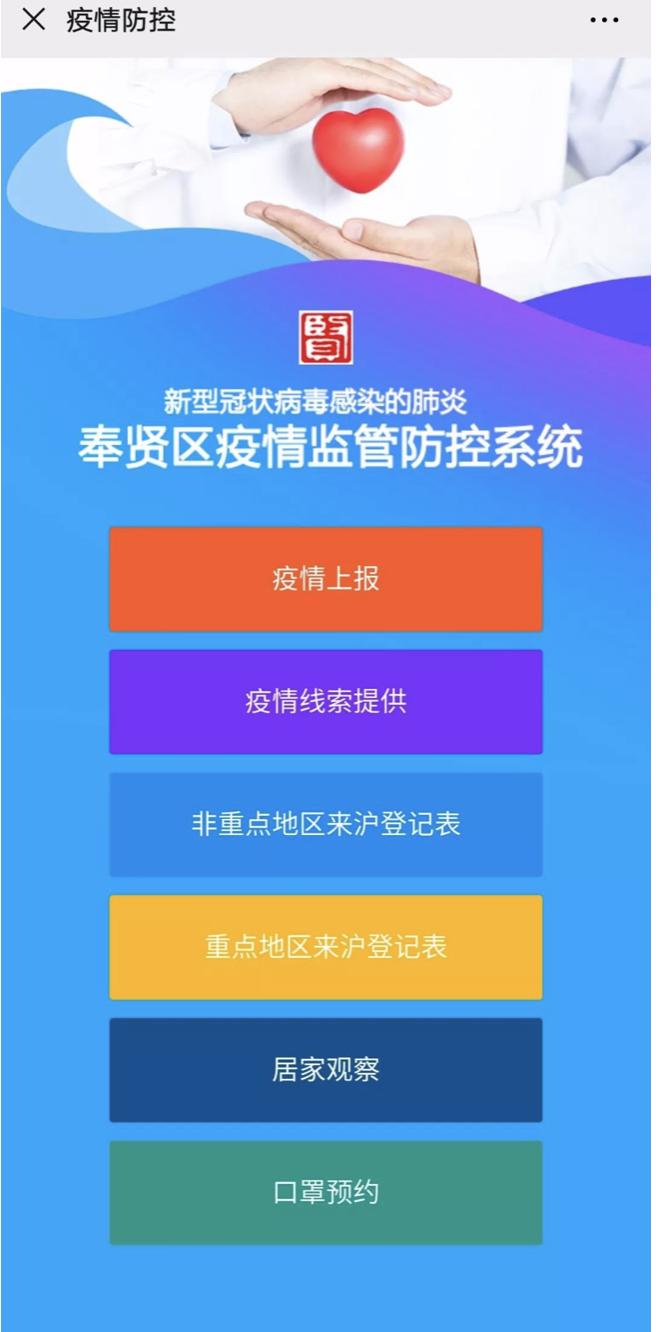Open 疫情上报 report form
The height and width of the screenshot is (1332, 658).
pyautogui.click(x=326, y=579)
